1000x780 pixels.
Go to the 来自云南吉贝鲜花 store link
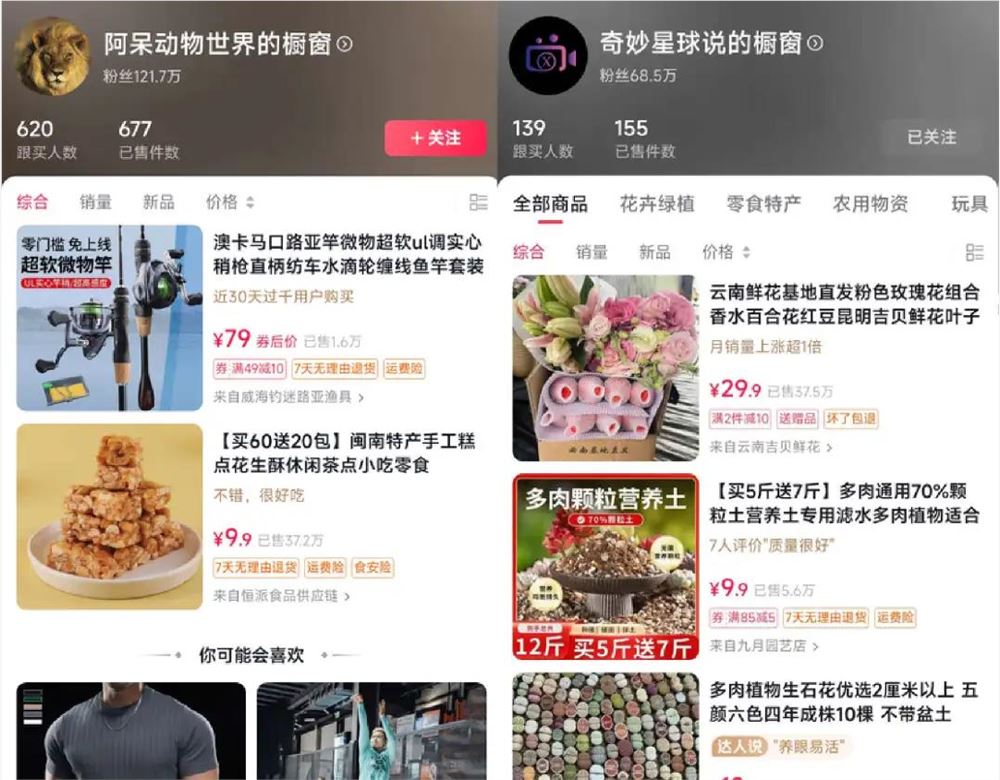click(x=771, y=446)
